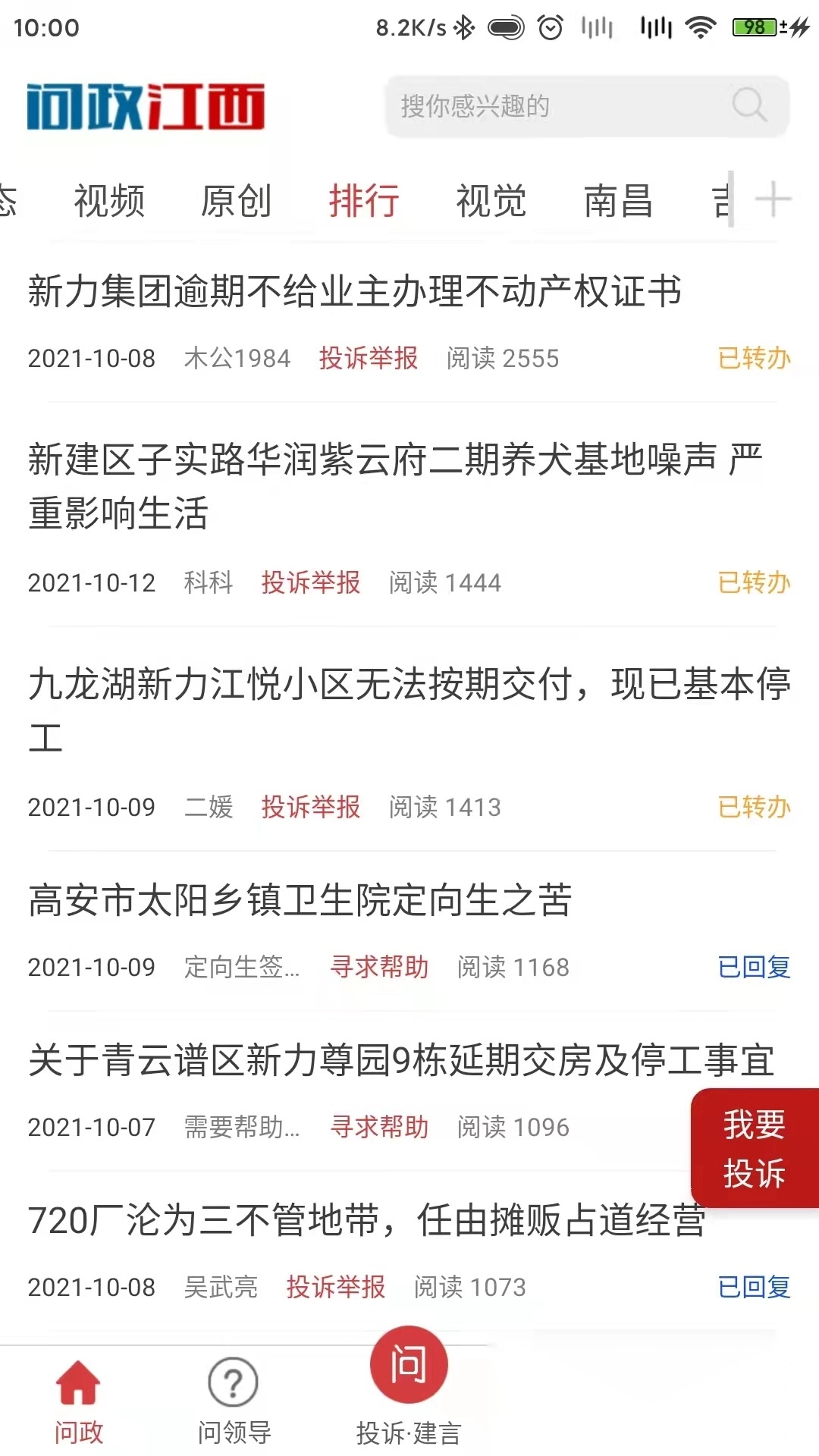Viewport: 819px width, 1456px height.
Task: Click the plus icon to add channels
Action: tap(775, 199)
